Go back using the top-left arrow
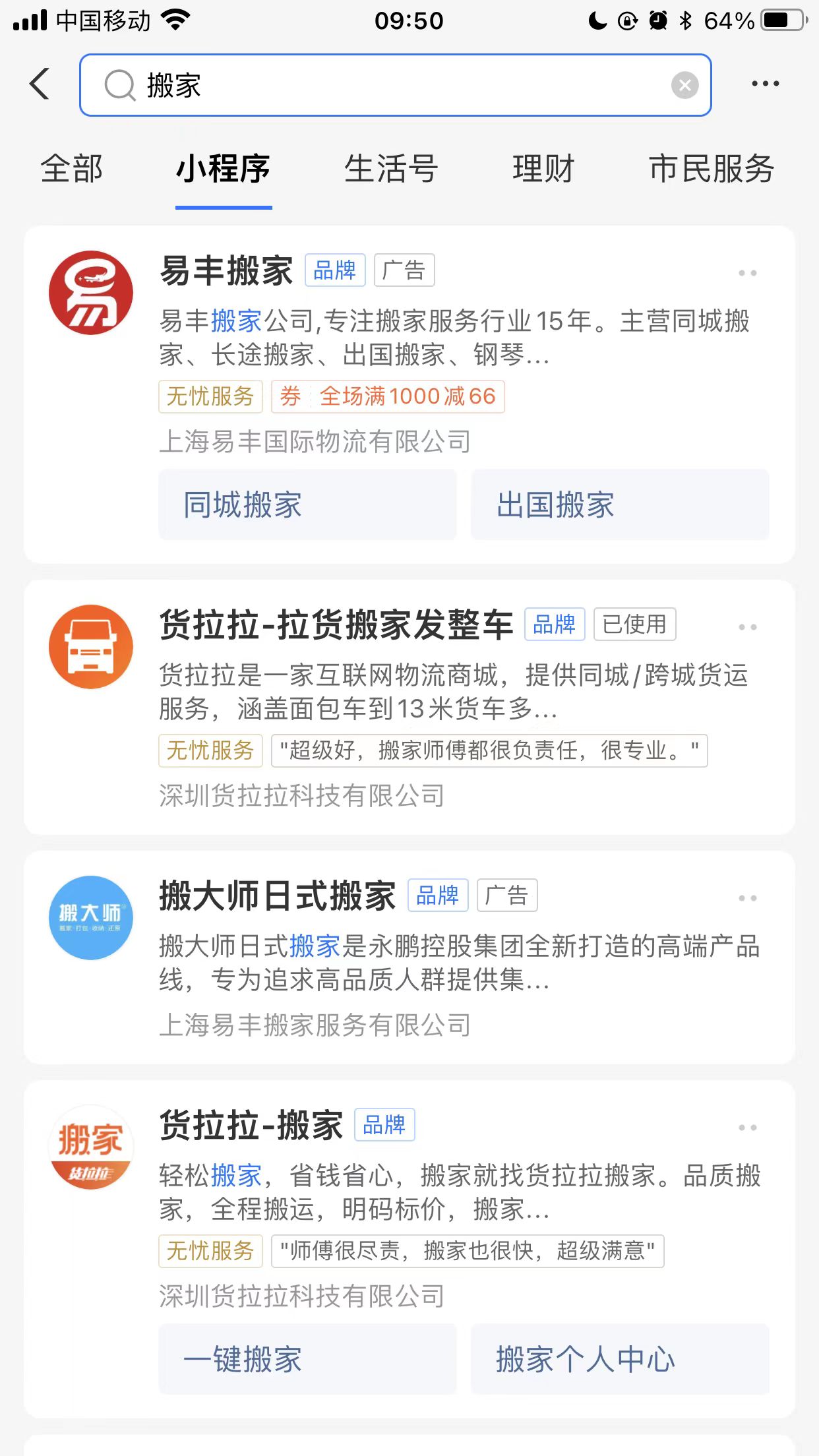This screenshot has height=1456, width=819. pyautogui.click(x=40, y=84)
